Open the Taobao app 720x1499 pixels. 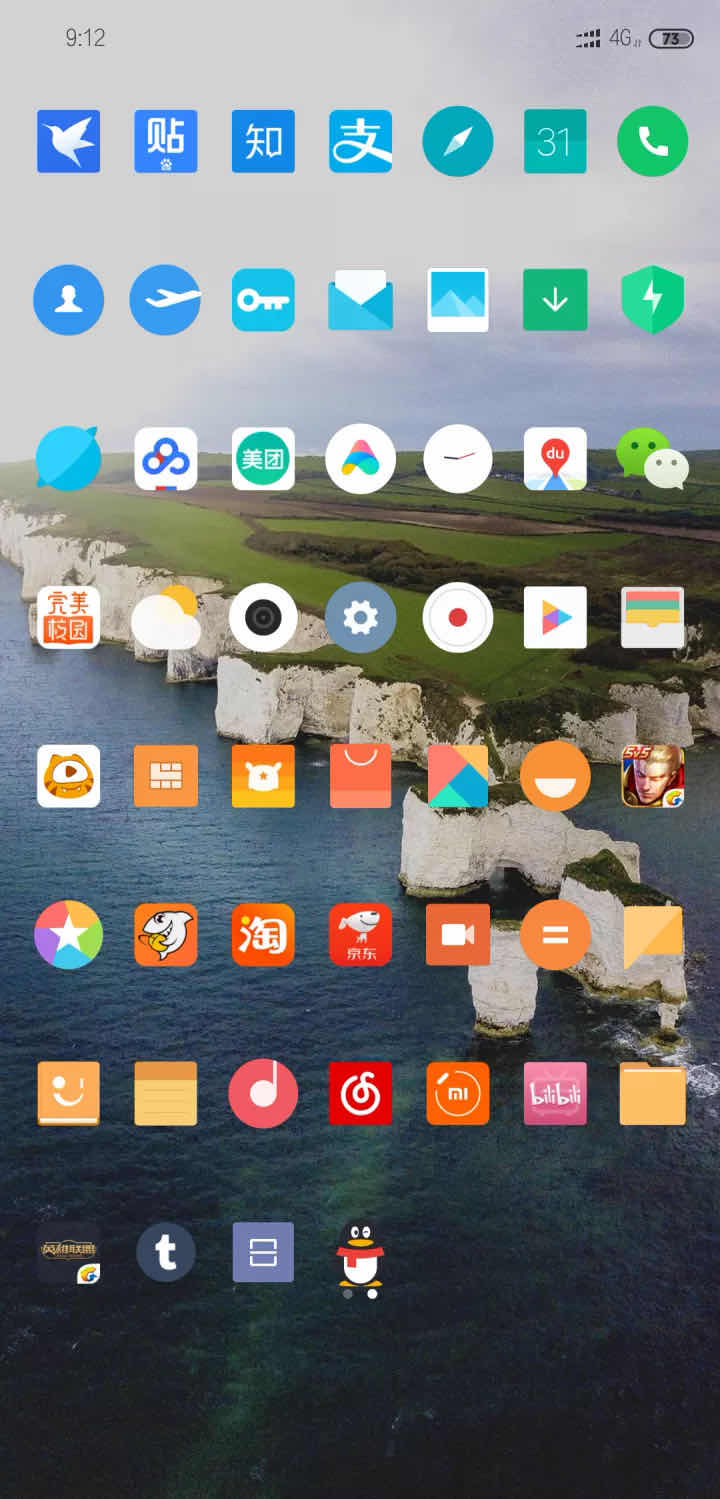tap(263, 935)
